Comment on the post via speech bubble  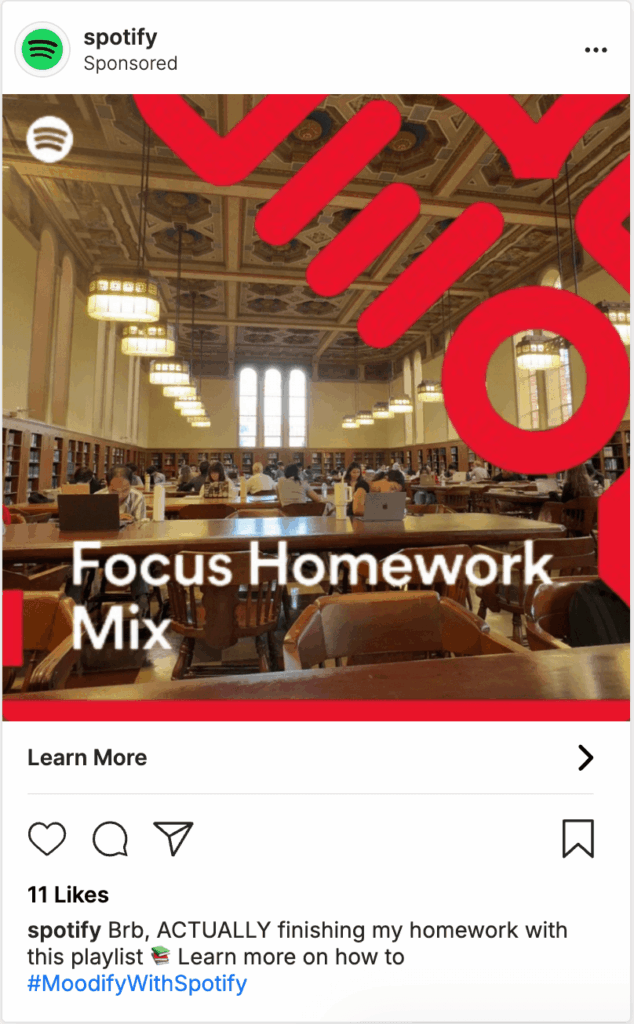click(x=110, y=838)
